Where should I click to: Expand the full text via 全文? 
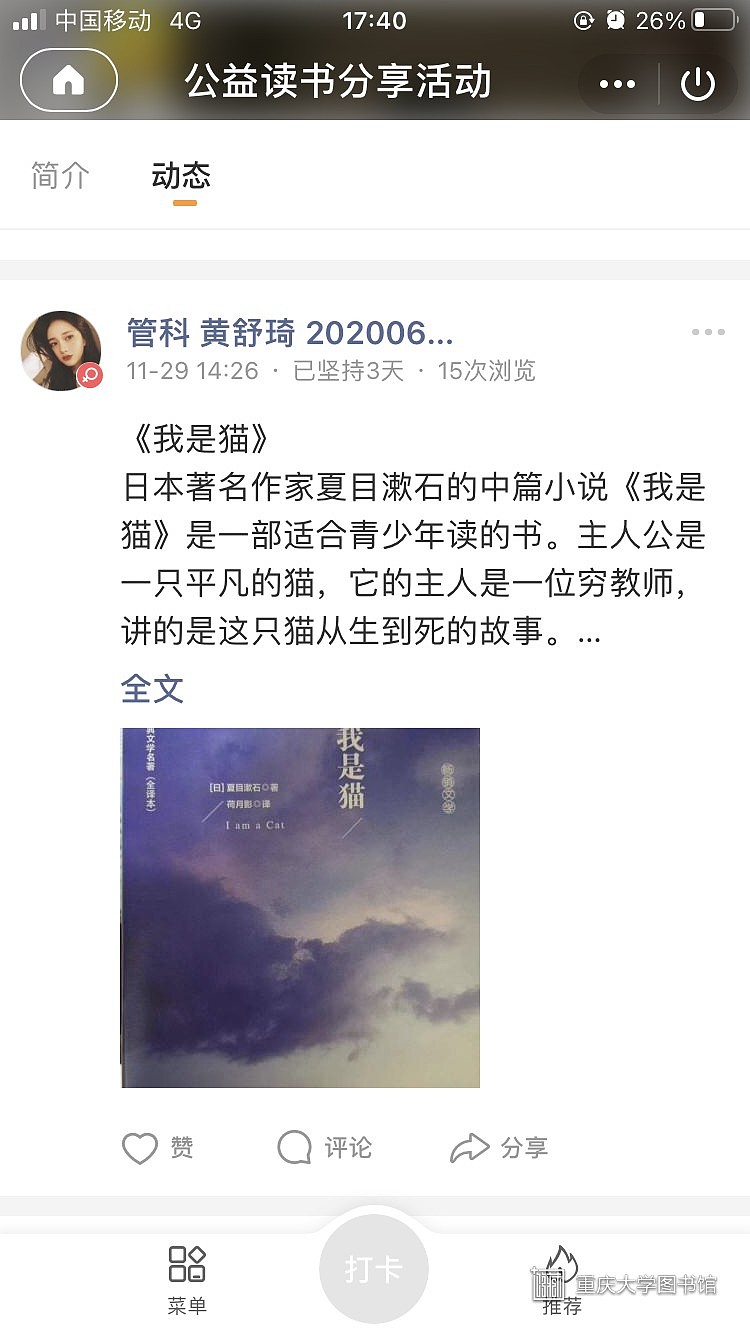pos(152,688)
